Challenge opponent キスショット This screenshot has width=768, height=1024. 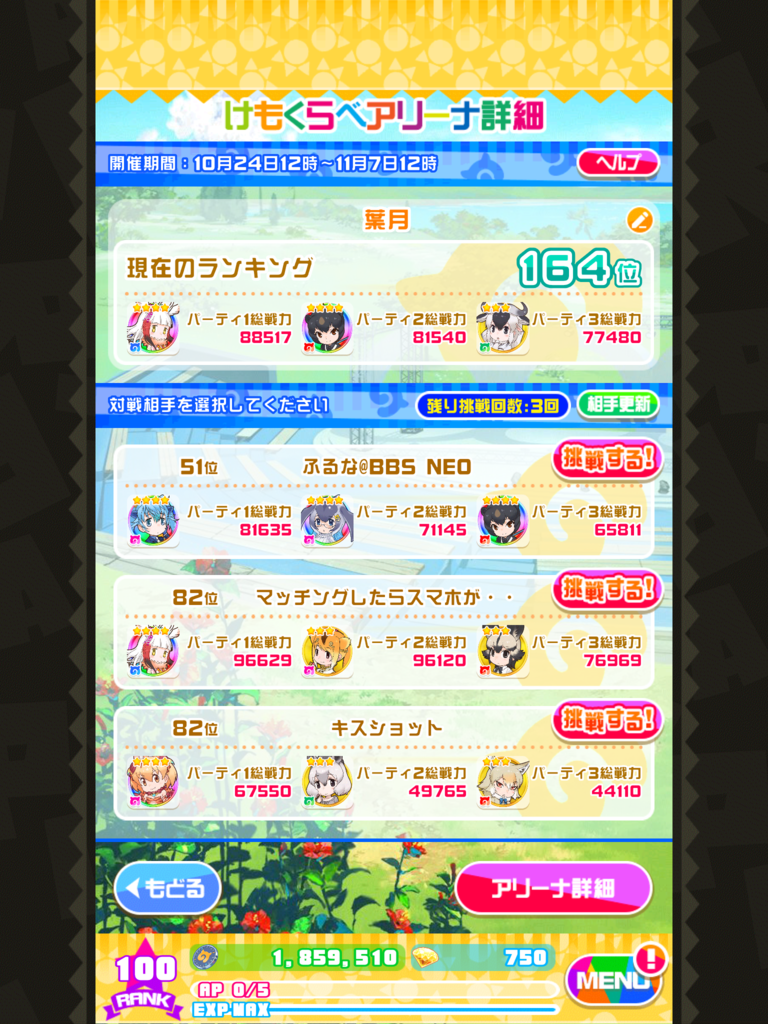[607, 719]
